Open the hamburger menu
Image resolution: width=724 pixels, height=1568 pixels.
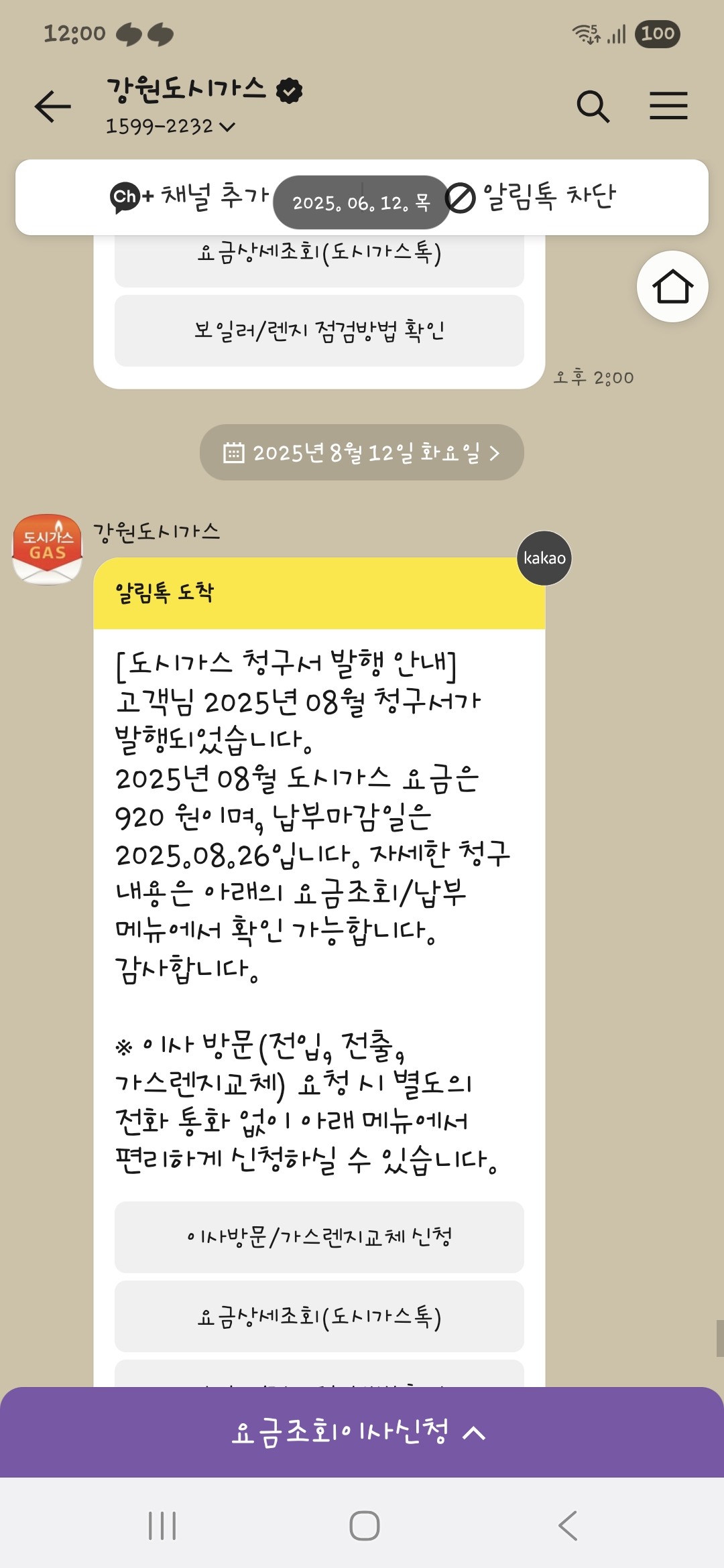point(668,107)
